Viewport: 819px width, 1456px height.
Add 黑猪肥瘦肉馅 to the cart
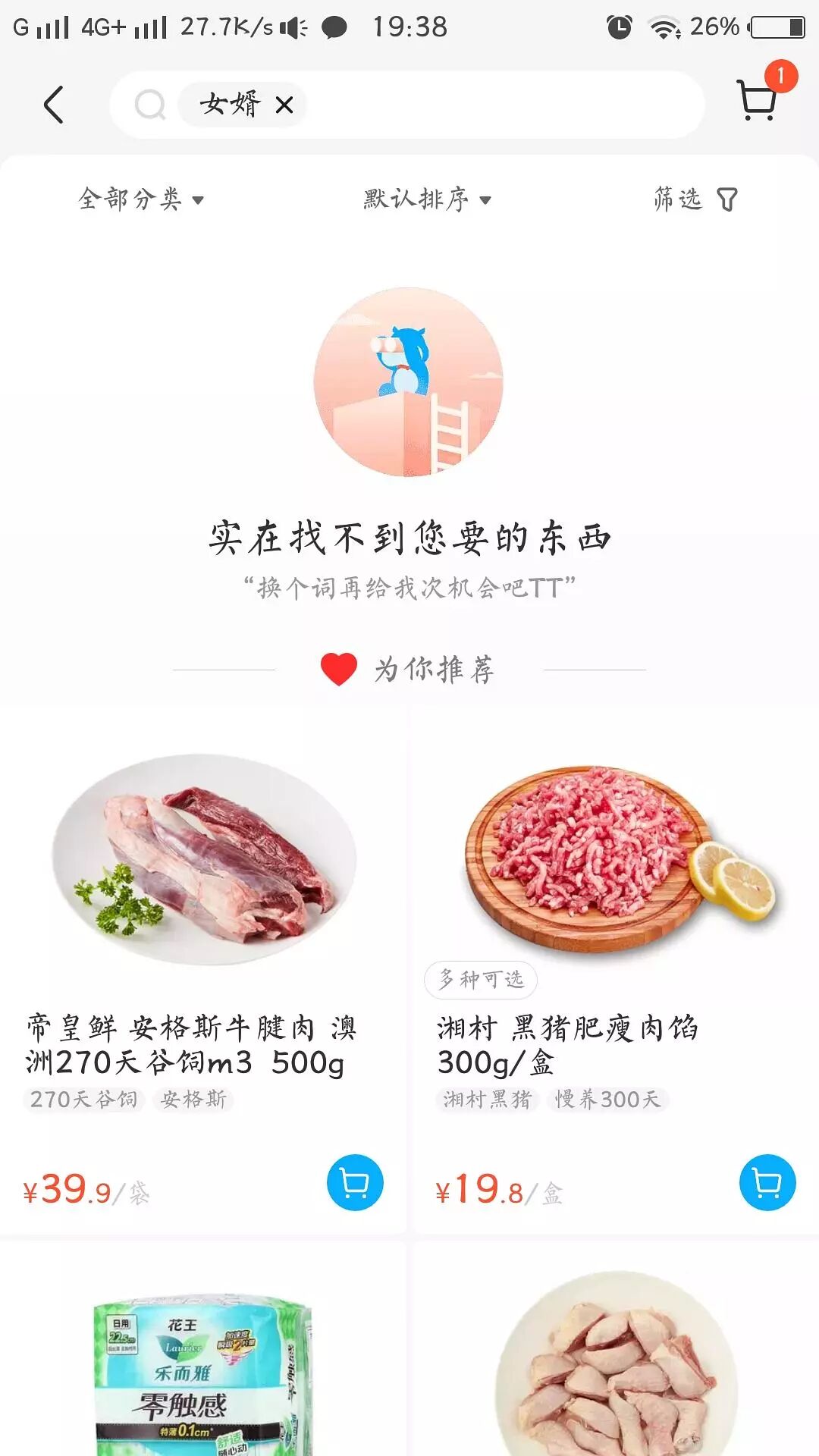click(767, 1182)
